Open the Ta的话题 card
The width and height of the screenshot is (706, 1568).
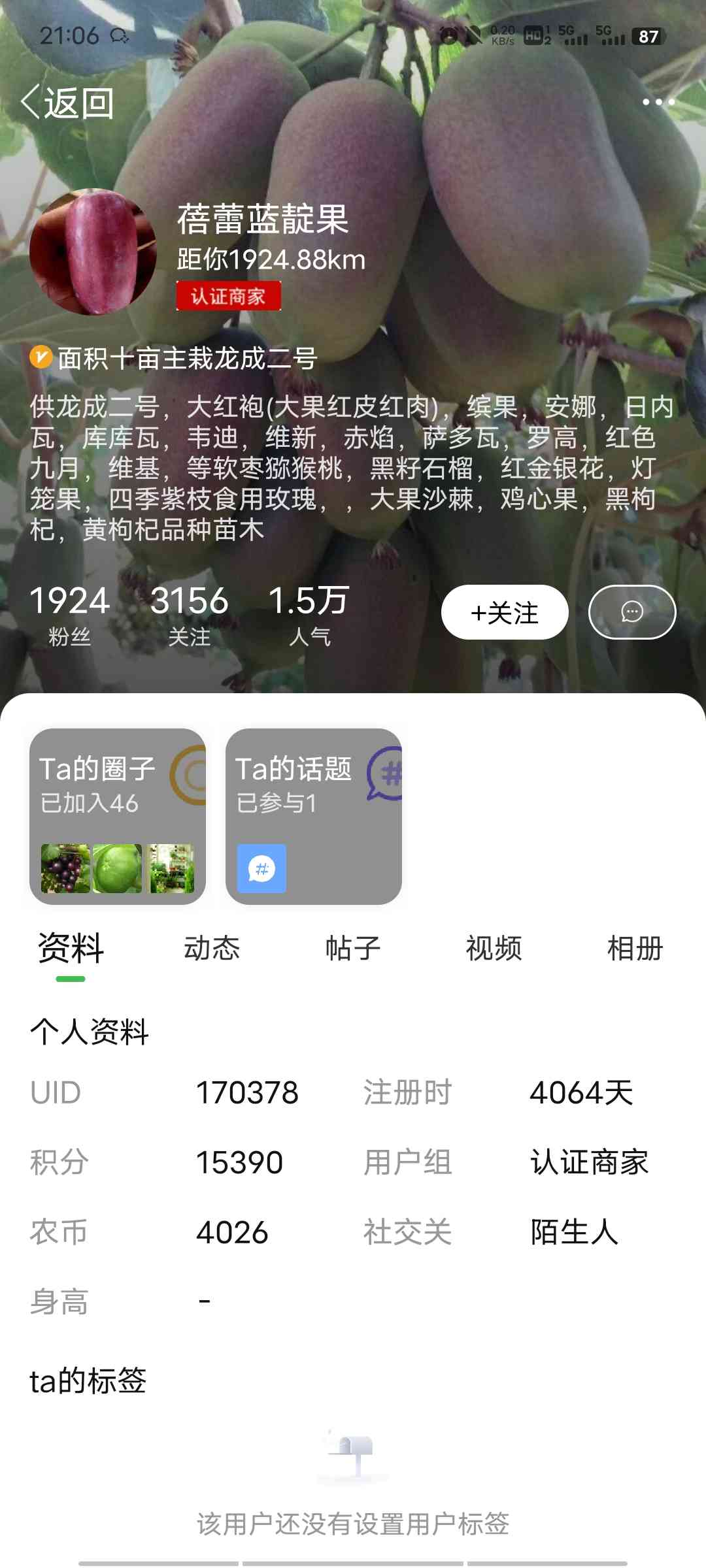[x=314, y=816]
